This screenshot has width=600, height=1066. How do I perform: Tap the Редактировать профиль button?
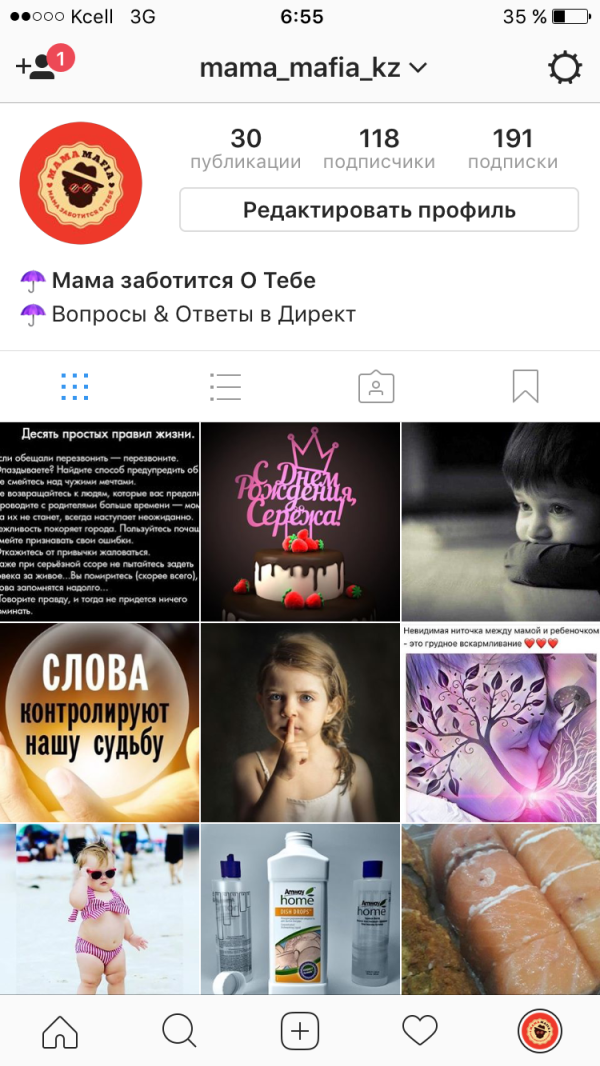tap(379, 210)
